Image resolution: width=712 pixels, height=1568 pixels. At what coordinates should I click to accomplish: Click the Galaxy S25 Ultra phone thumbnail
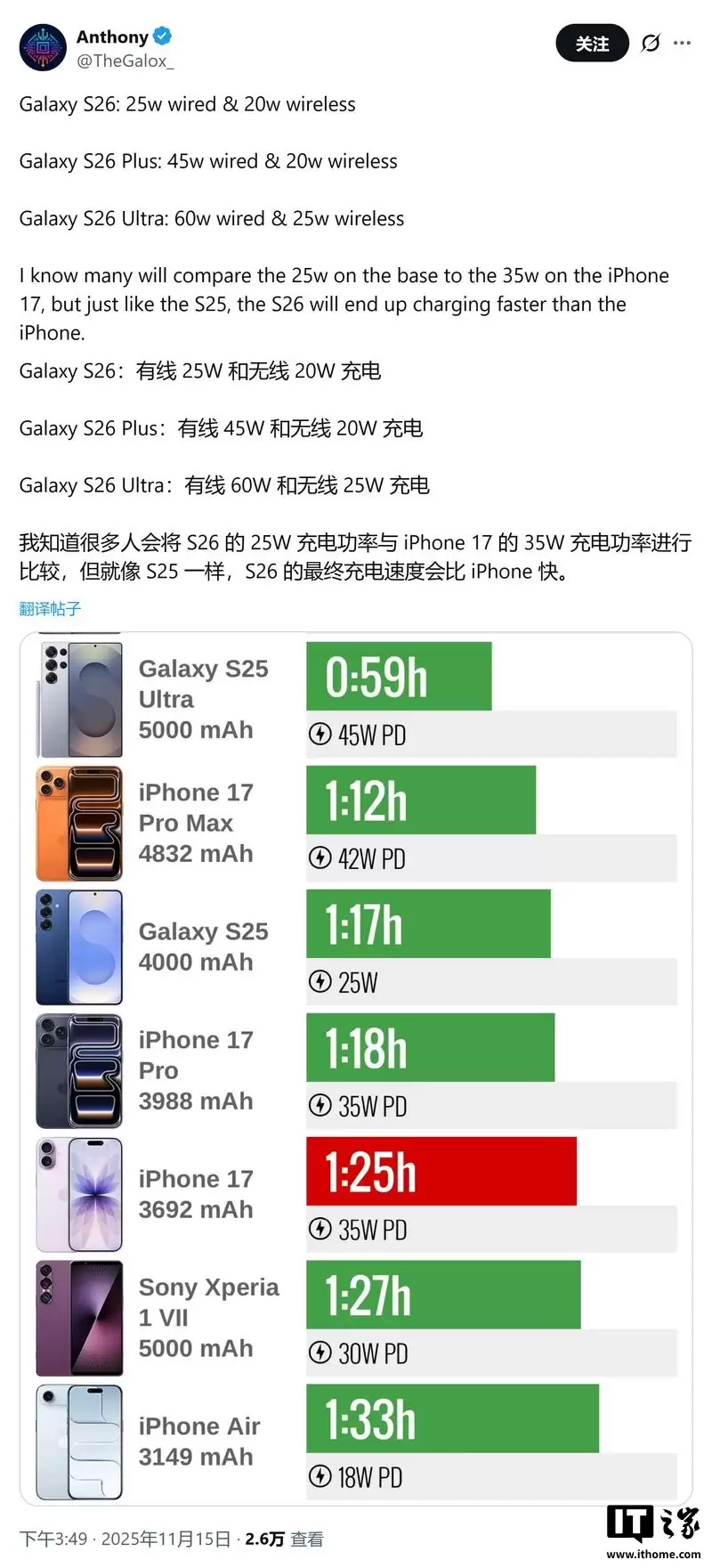(78, 699)
